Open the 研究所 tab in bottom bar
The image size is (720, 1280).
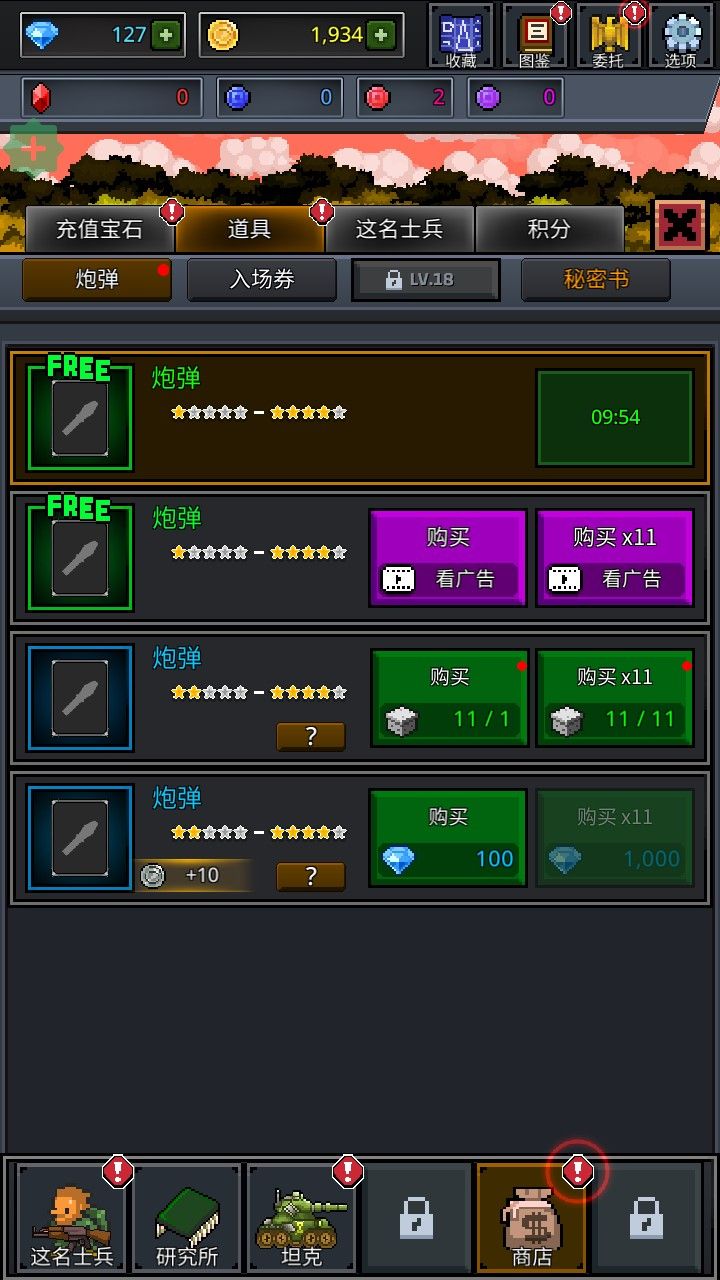[x=187, y=1217]
